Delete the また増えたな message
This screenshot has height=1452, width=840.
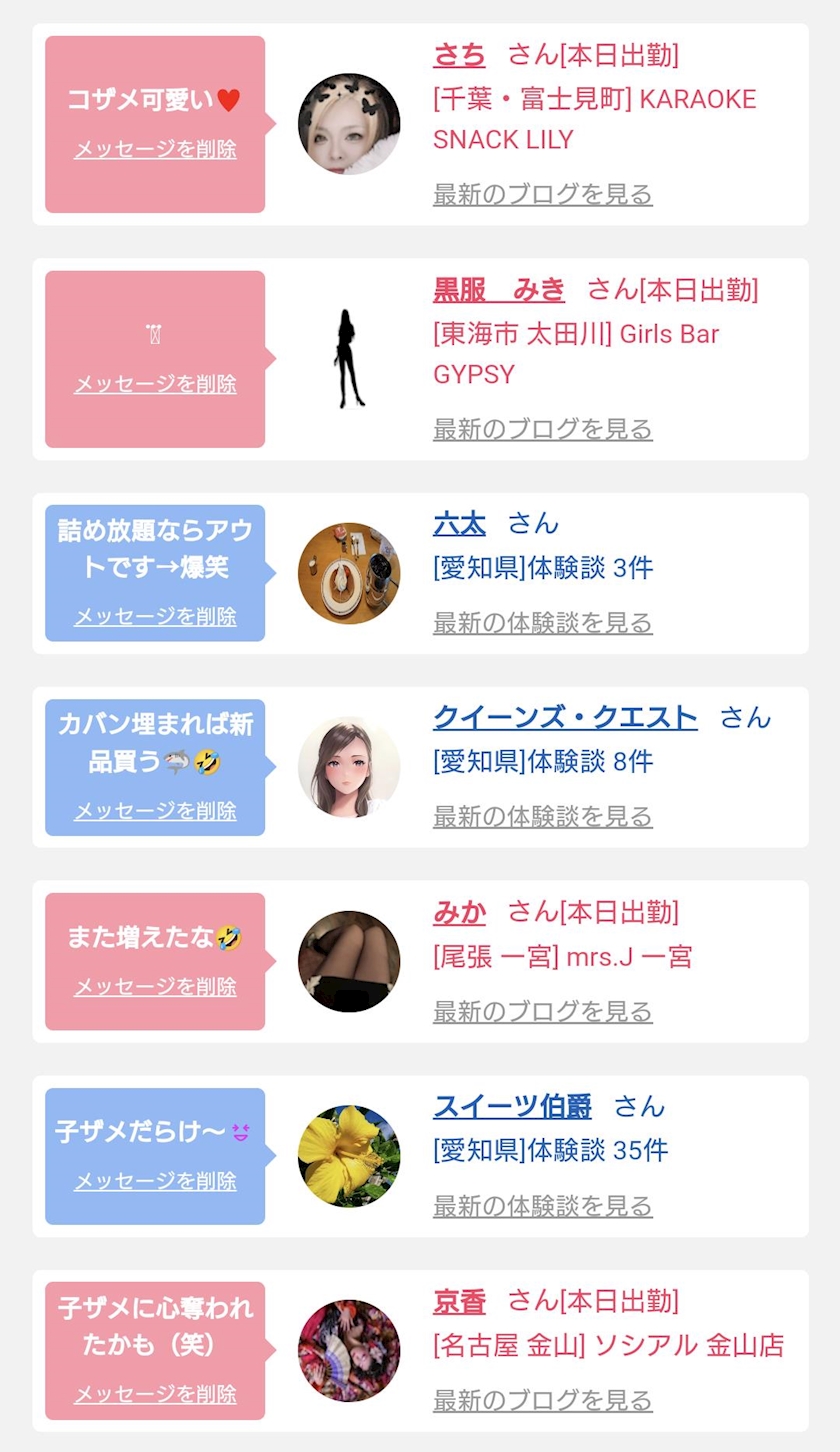tap(155, 986)
